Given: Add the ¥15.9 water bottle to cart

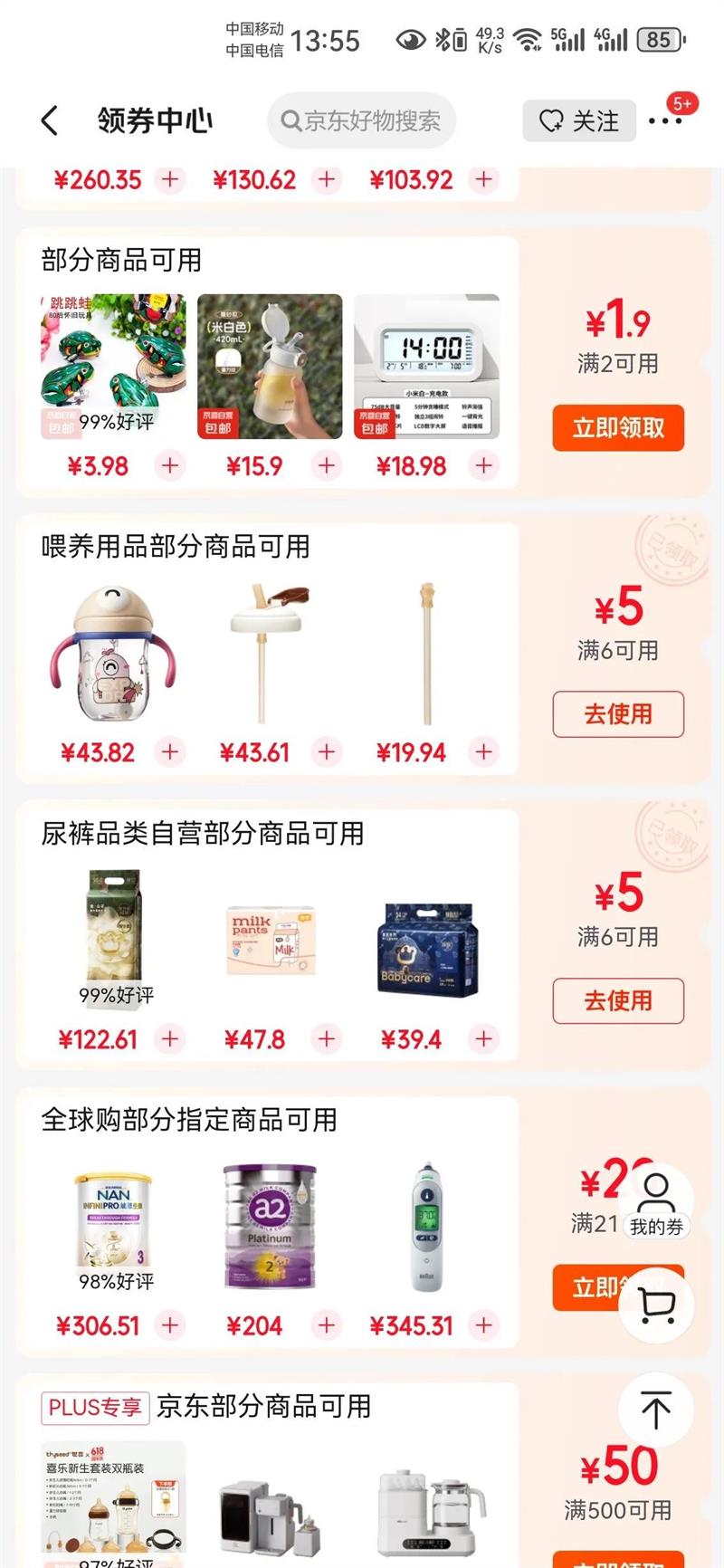Looking at the screenshot, I should point(327,466).
